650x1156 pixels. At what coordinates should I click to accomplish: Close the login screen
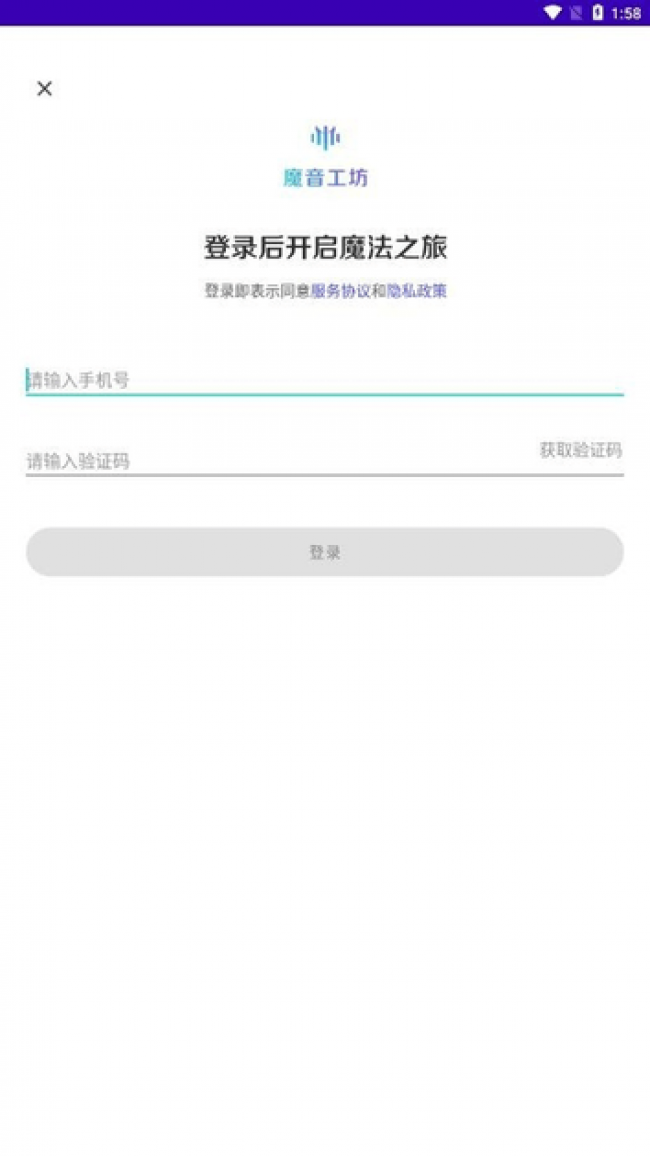(x=44, y=88)
